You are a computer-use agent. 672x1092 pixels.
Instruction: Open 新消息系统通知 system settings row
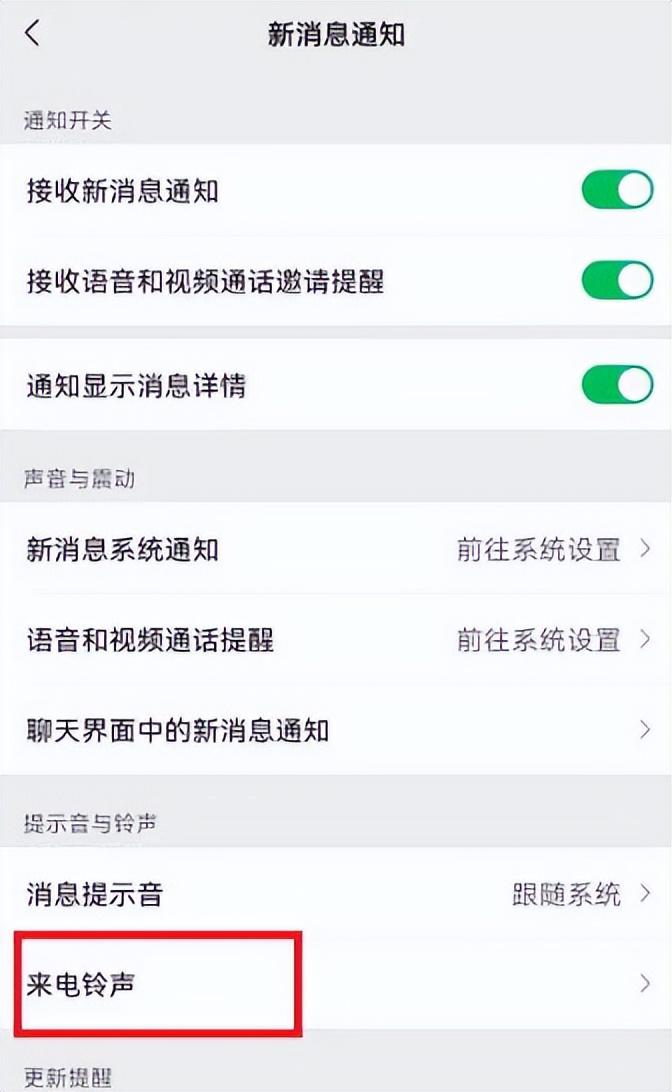(336, 549)
